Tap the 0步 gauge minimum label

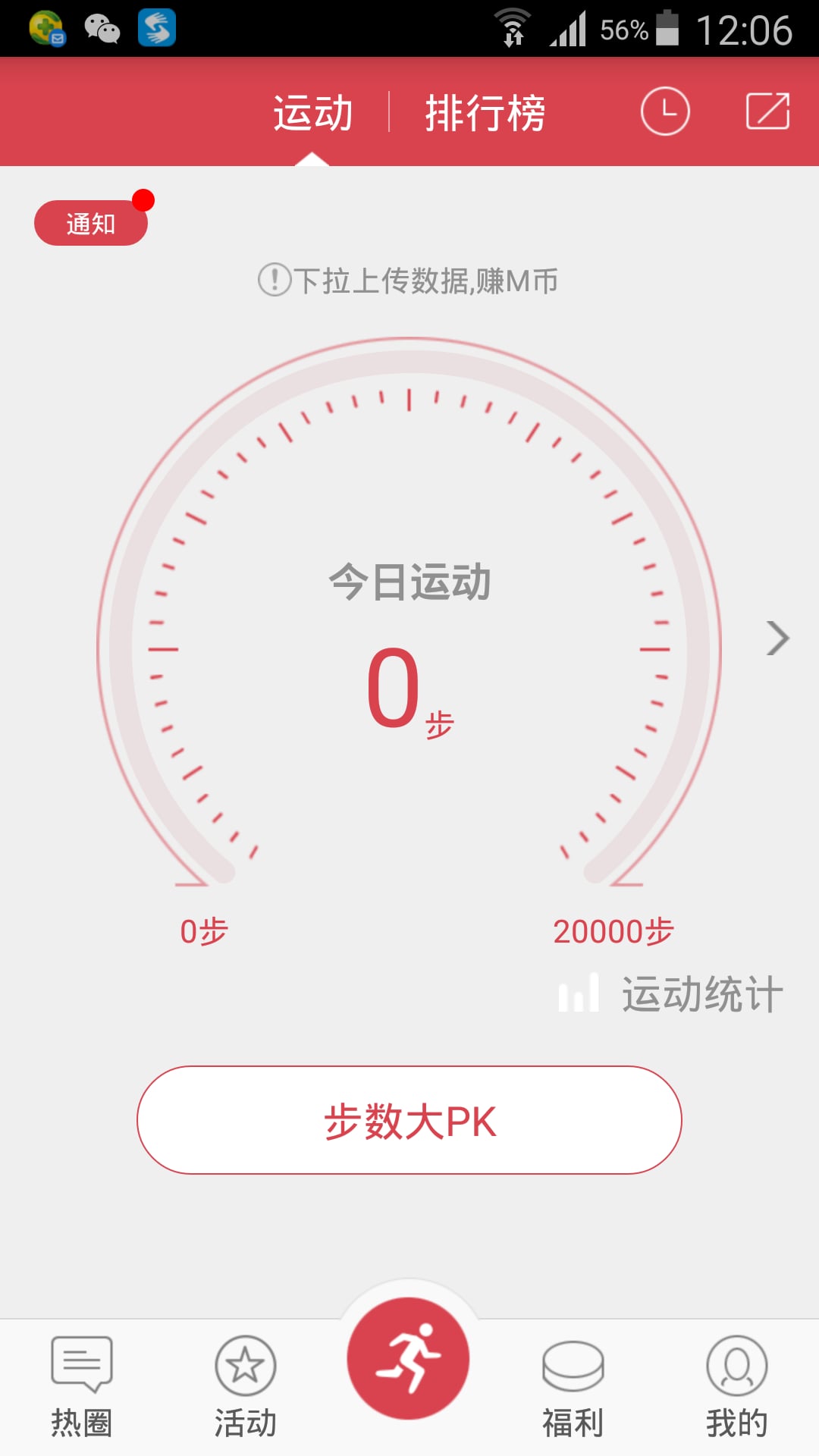[x=203, y=934]
